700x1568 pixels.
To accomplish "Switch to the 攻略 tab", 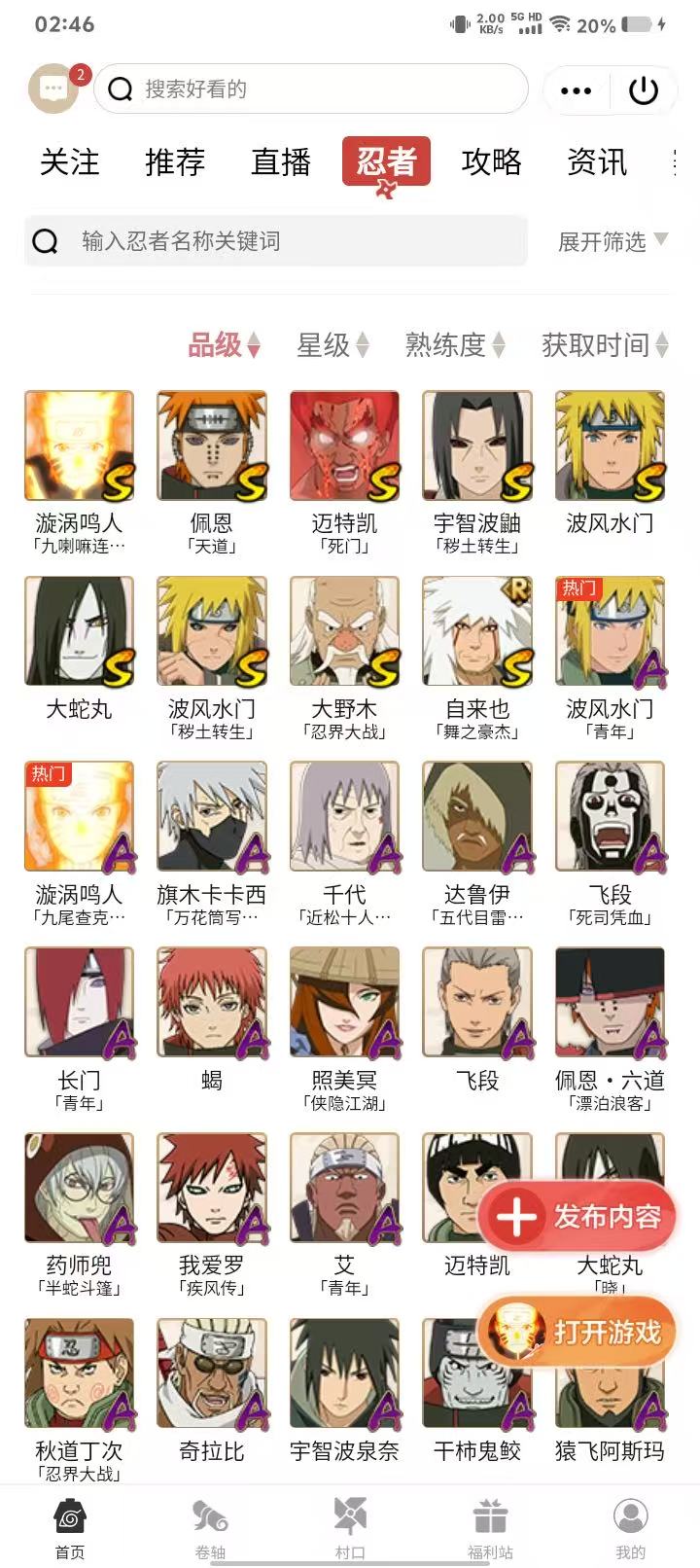I will coord(491,161).
